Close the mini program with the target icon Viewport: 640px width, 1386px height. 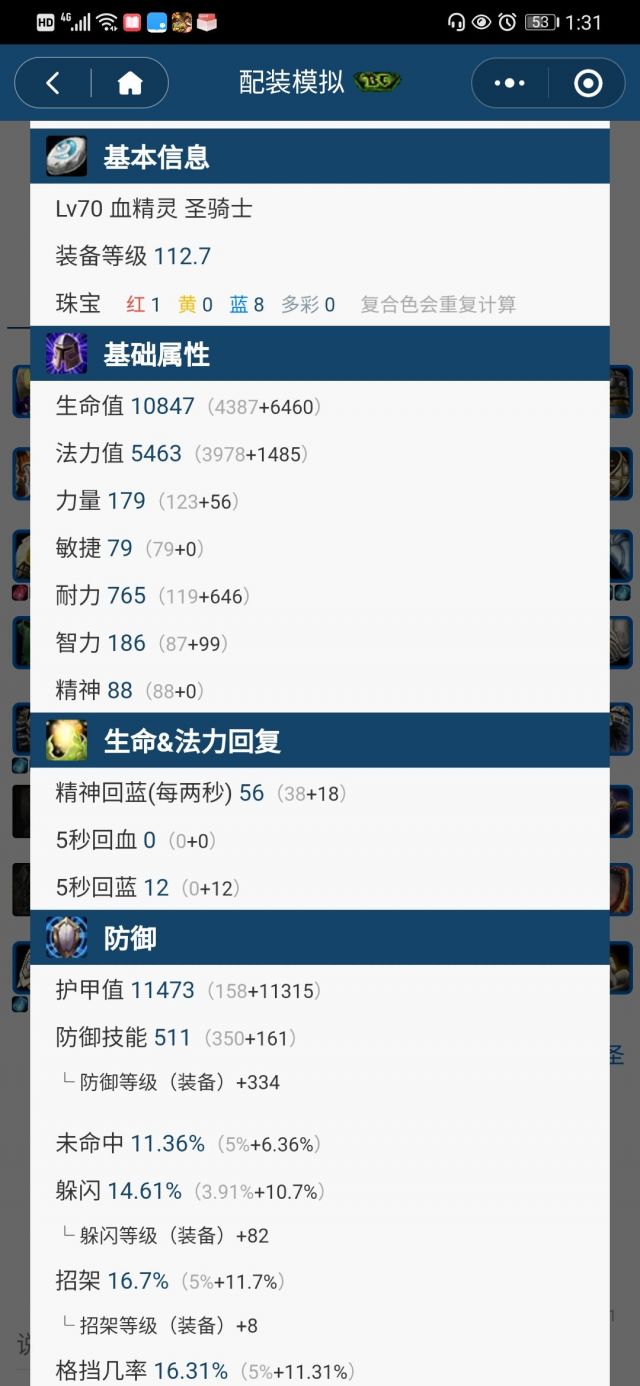pos(588,83)
